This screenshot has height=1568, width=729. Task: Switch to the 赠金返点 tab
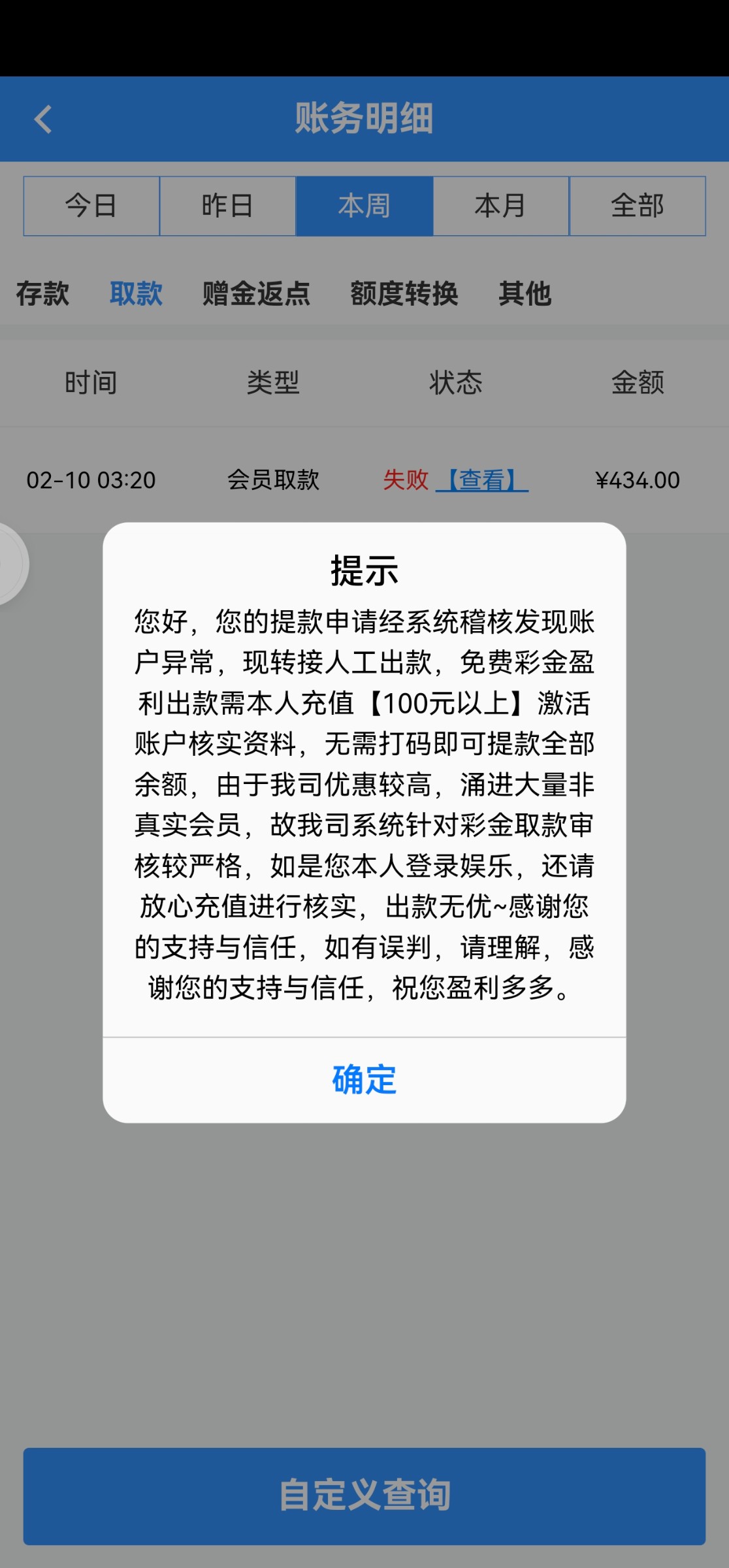click(x=256, y=293)
